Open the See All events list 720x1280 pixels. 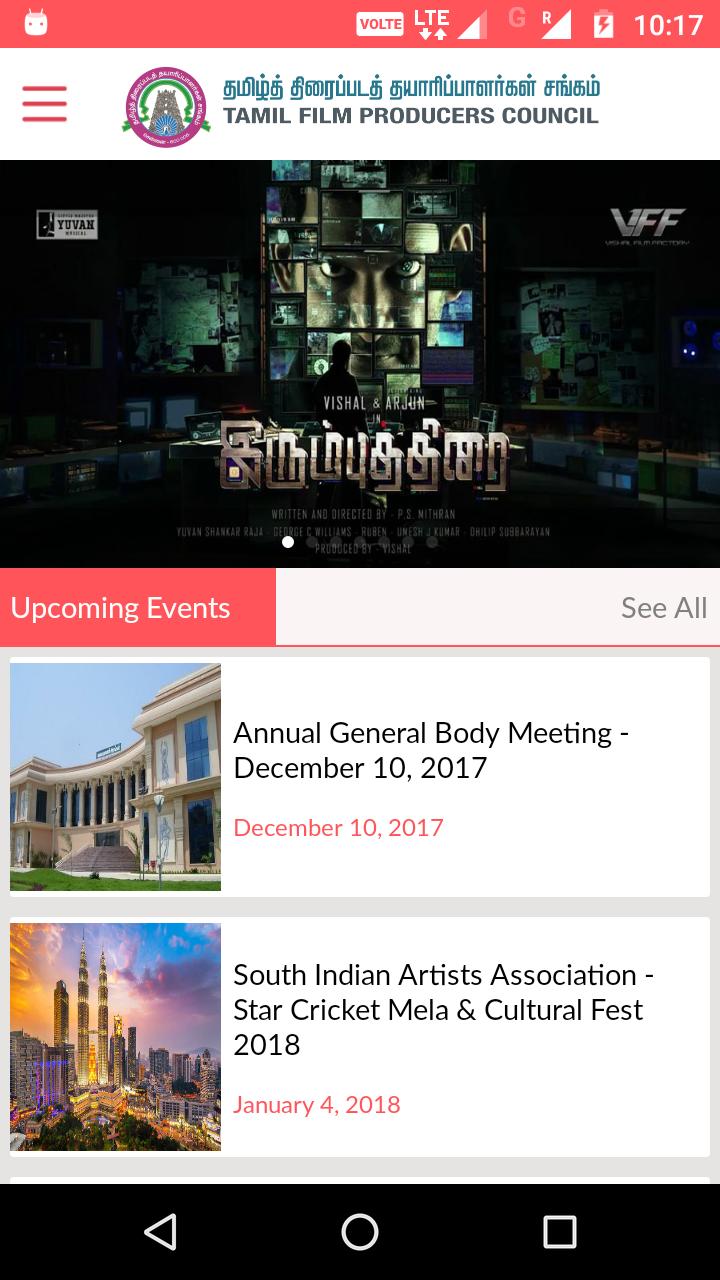point(663,607)
